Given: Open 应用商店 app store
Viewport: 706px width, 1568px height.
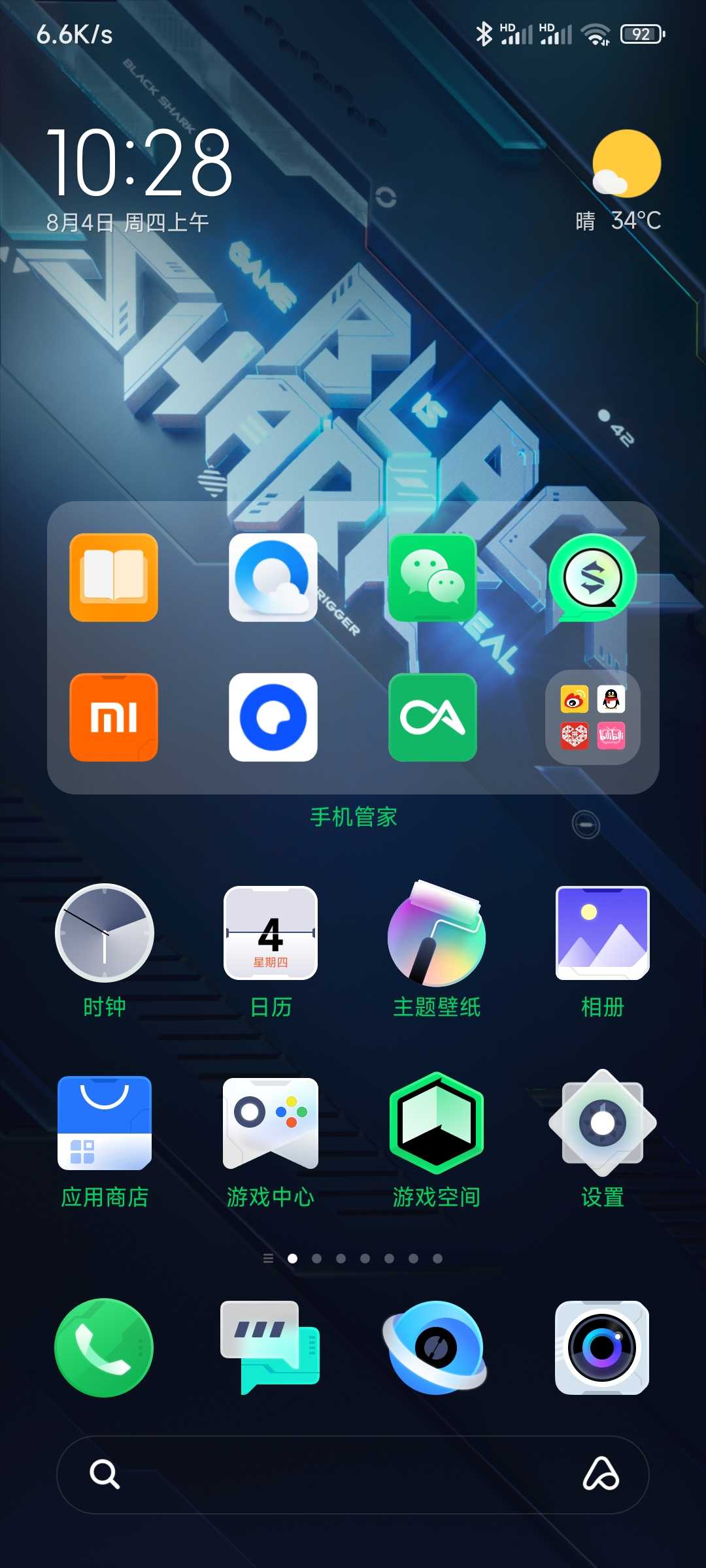Looking at the screenshot, I should (105, 1122).
